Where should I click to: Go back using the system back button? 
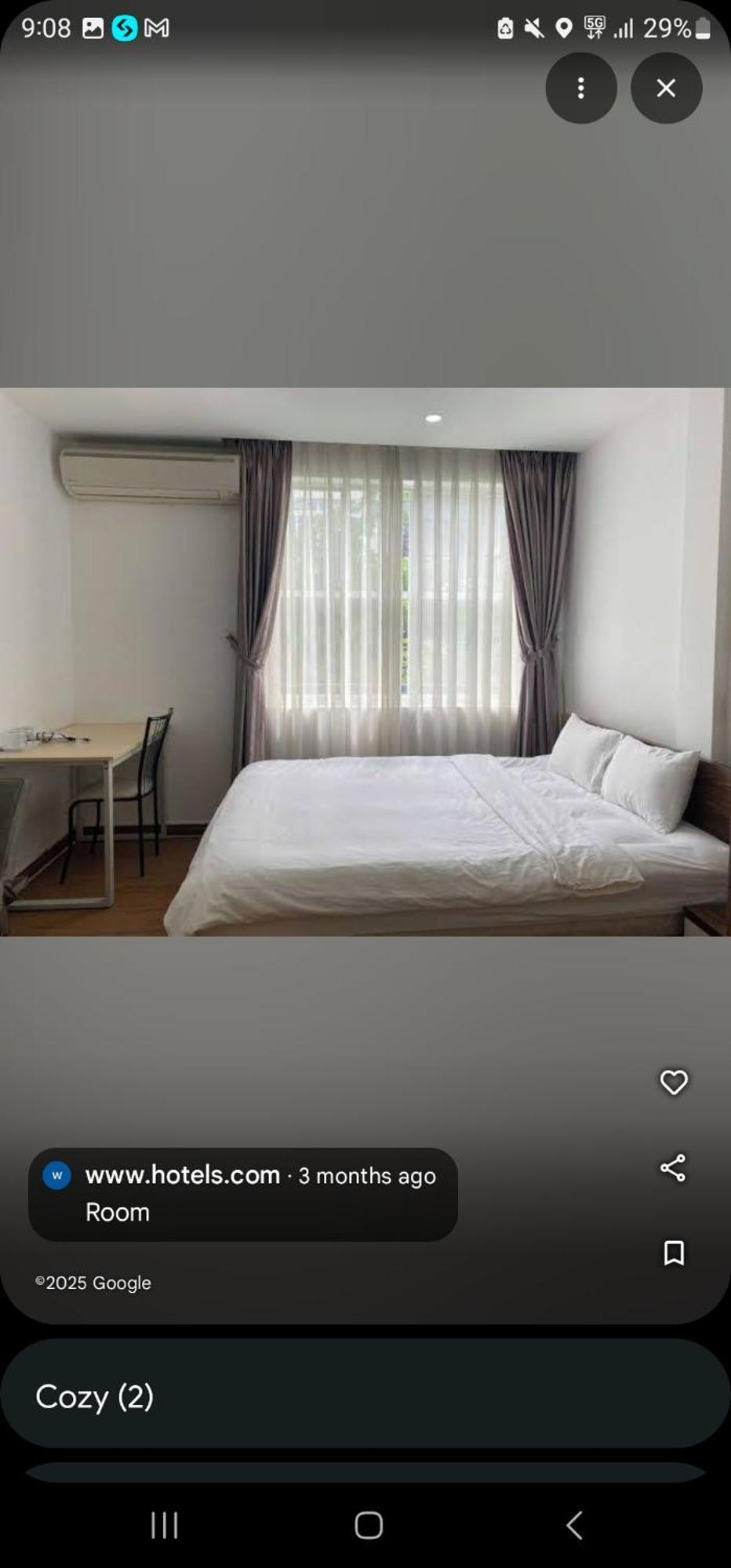pyautogui.click(x=574, y=1526)
